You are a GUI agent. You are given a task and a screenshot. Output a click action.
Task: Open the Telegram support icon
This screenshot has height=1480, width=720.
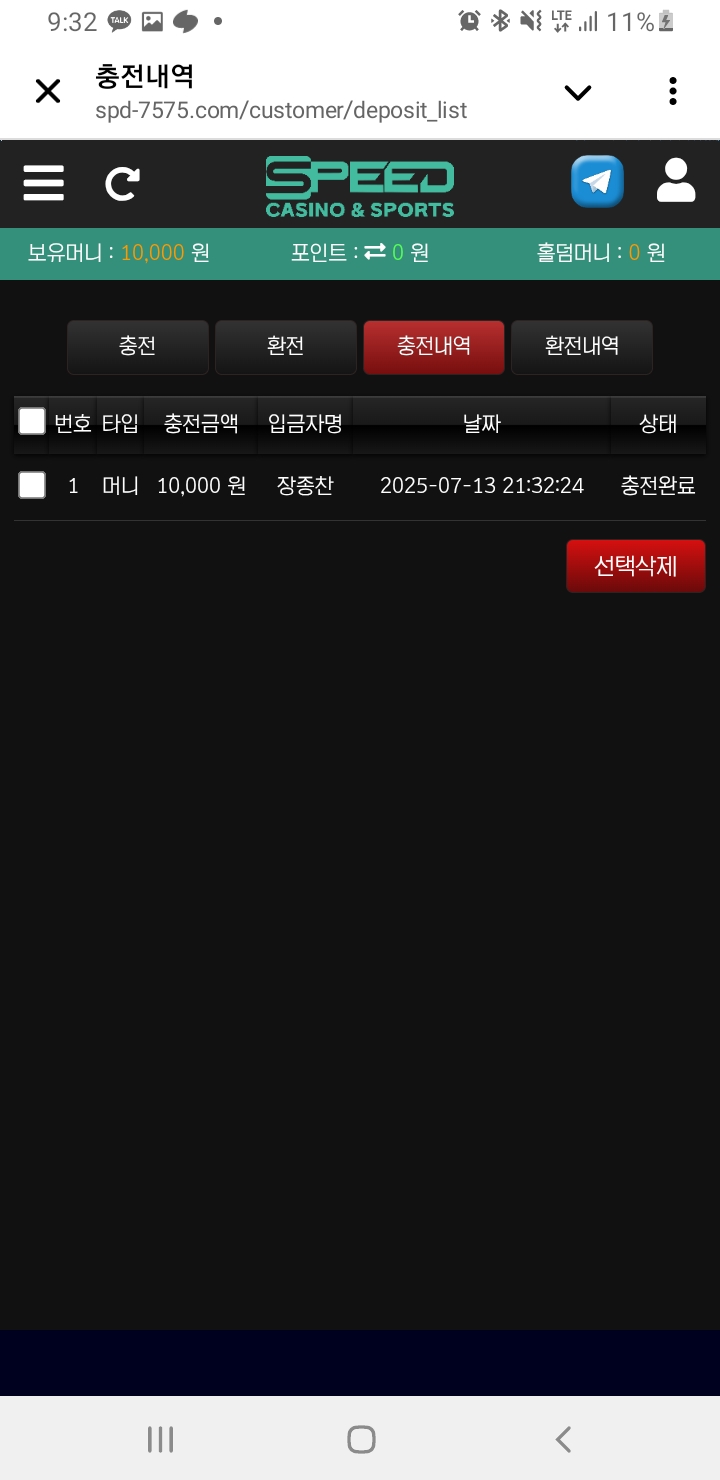click(597, 182)
